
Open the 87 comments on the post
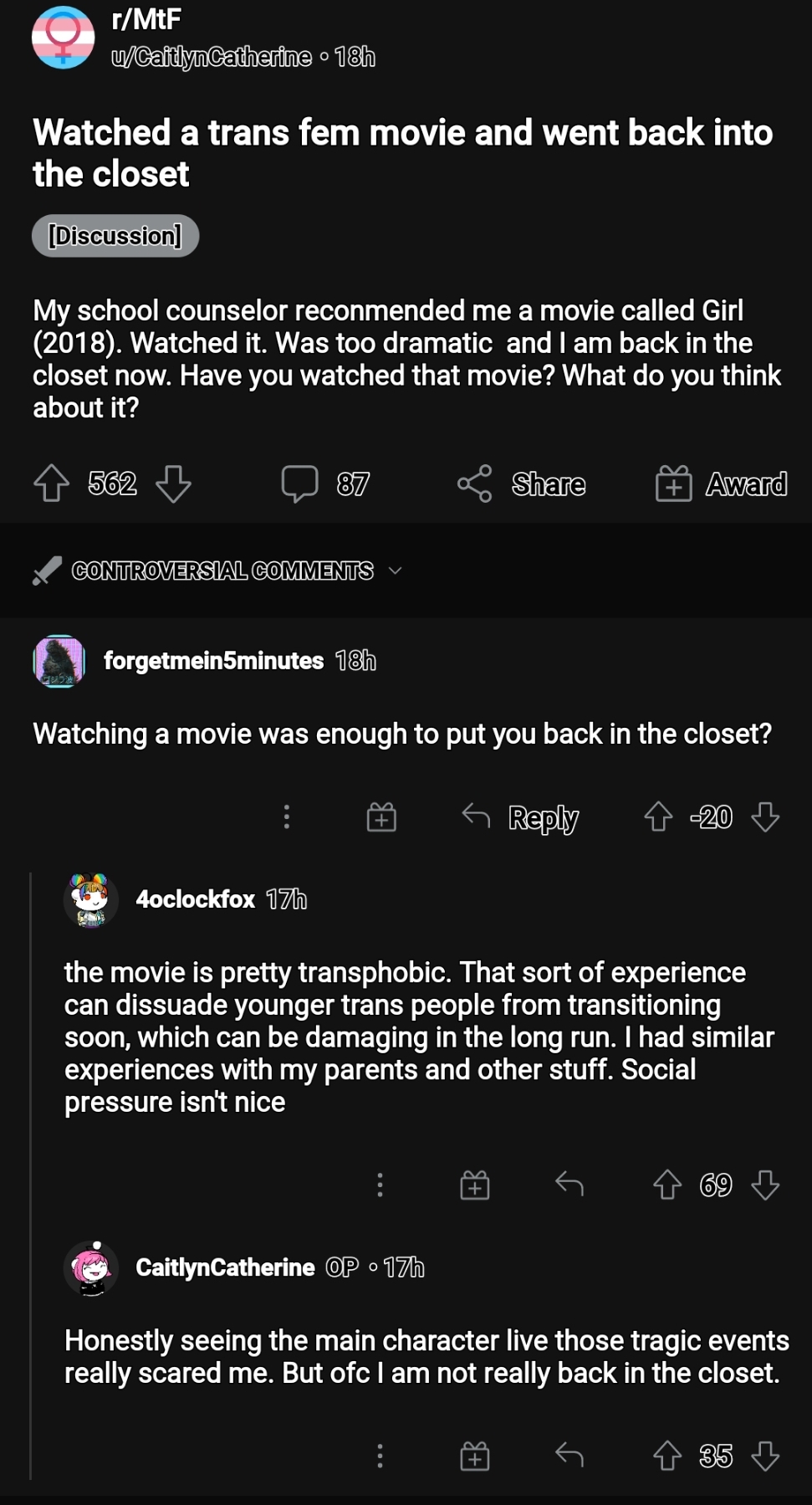click(x=325, y=484)
